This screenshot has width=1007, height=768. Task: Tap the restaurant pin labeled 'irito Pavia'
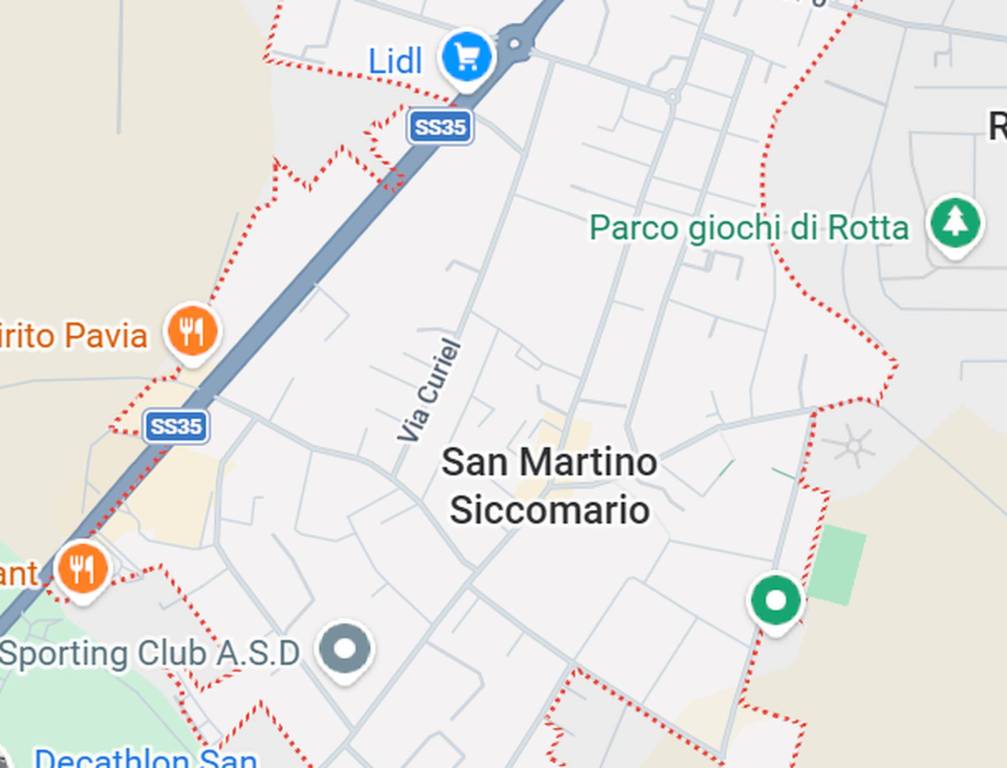tap(192, 329)
